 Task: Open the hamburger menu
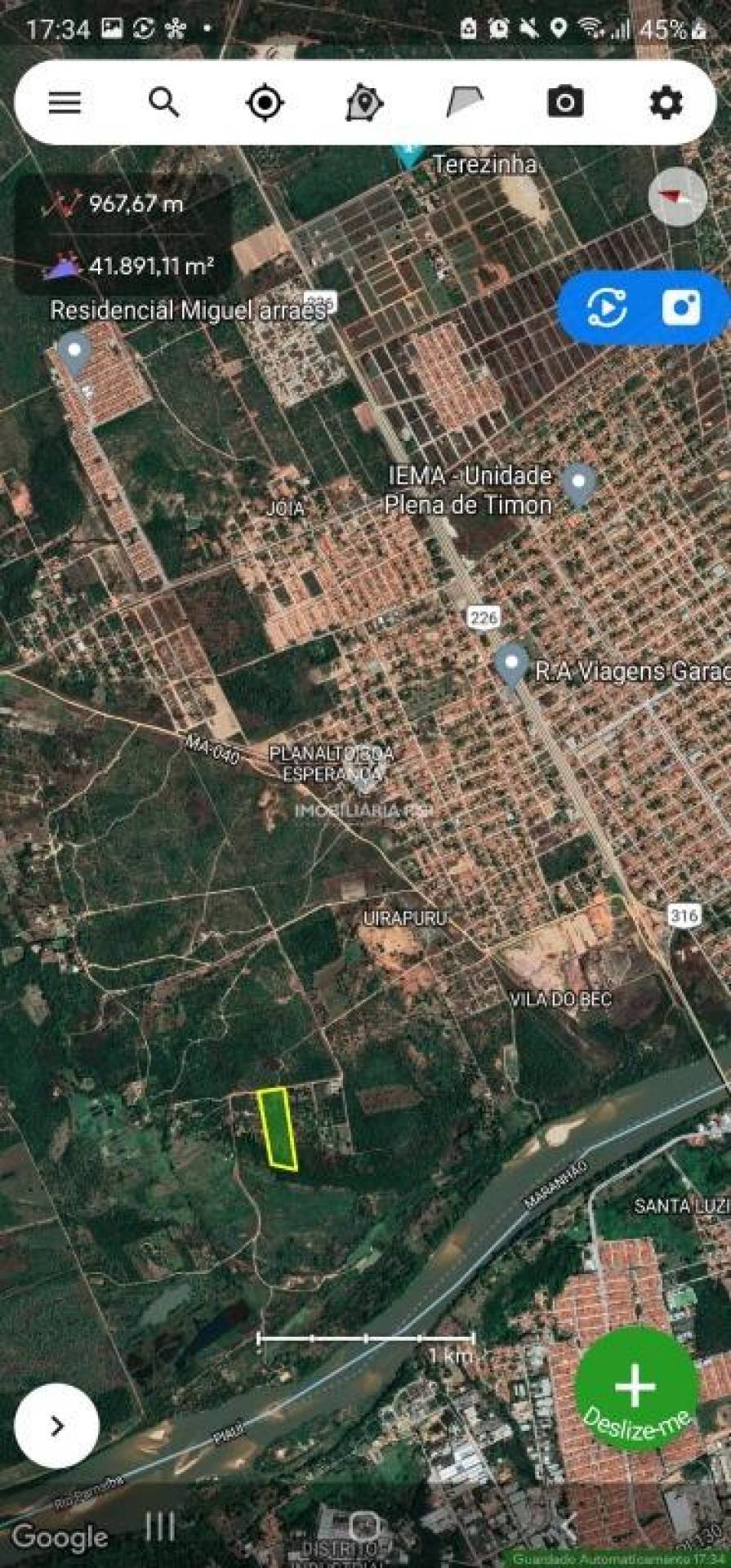point(65,103)
